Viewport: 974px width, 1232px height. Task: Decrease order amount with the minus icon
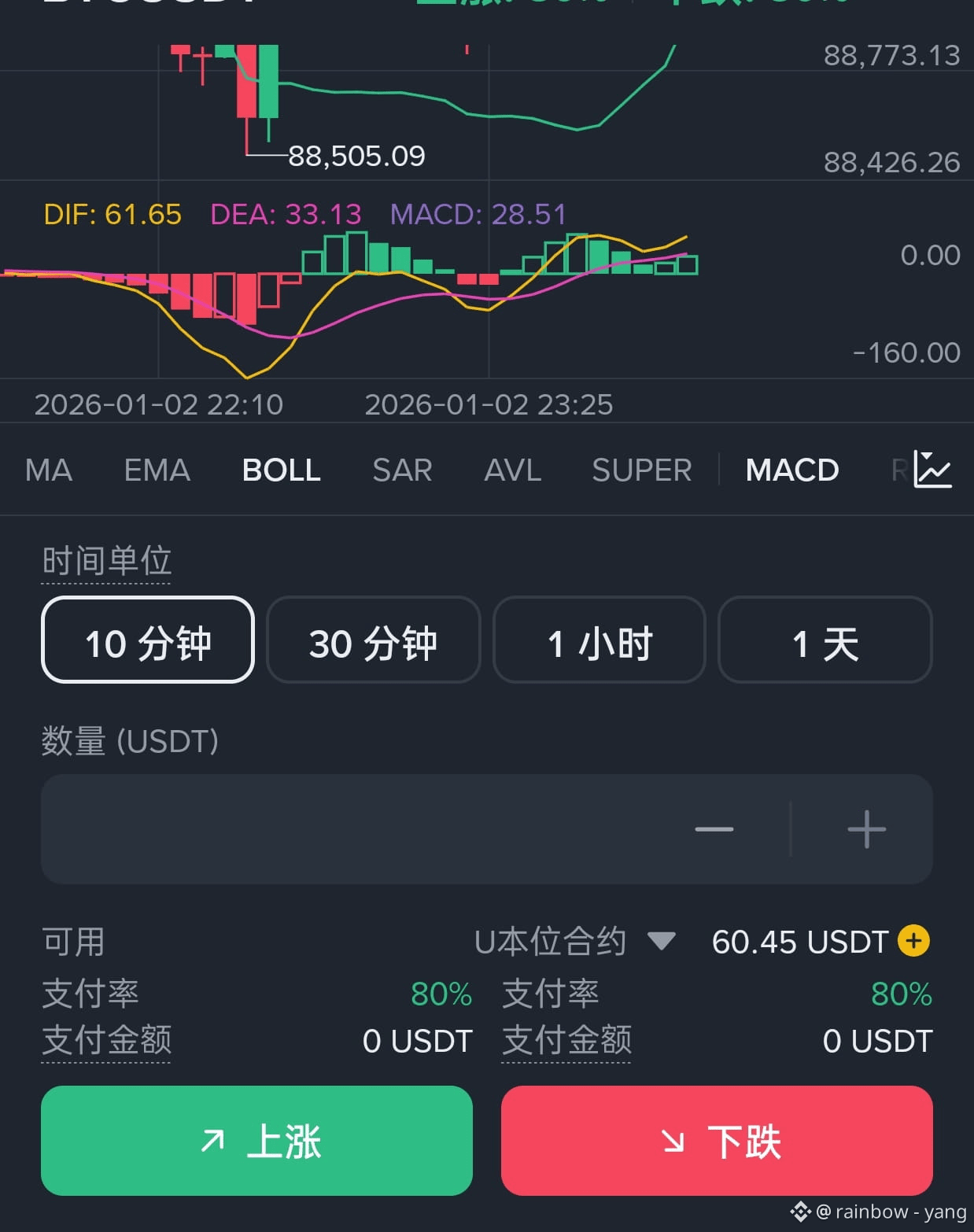714,829
